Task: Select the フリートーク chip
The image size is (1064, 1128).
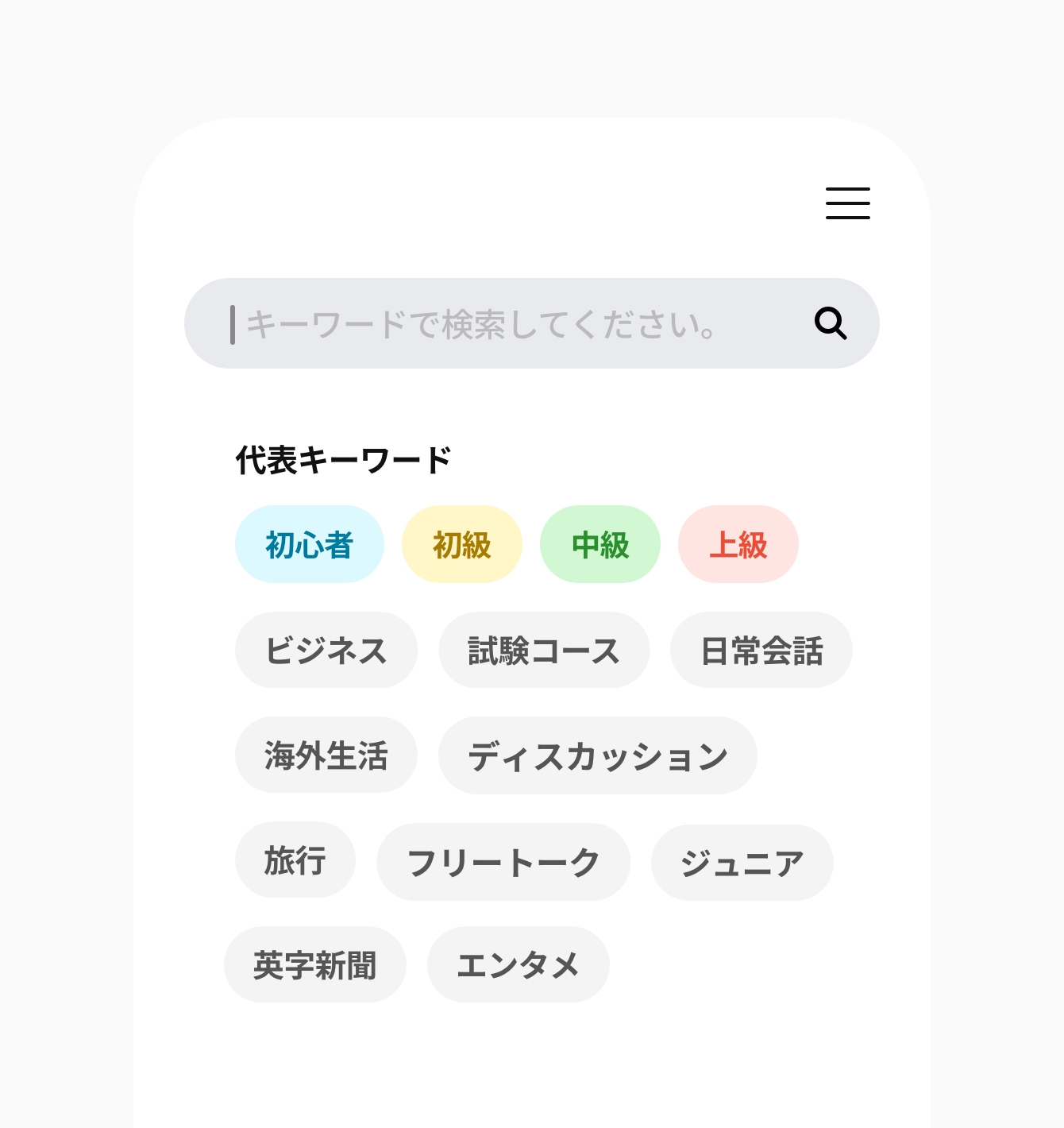Action: pyautogui.click(x=503, y=862)
